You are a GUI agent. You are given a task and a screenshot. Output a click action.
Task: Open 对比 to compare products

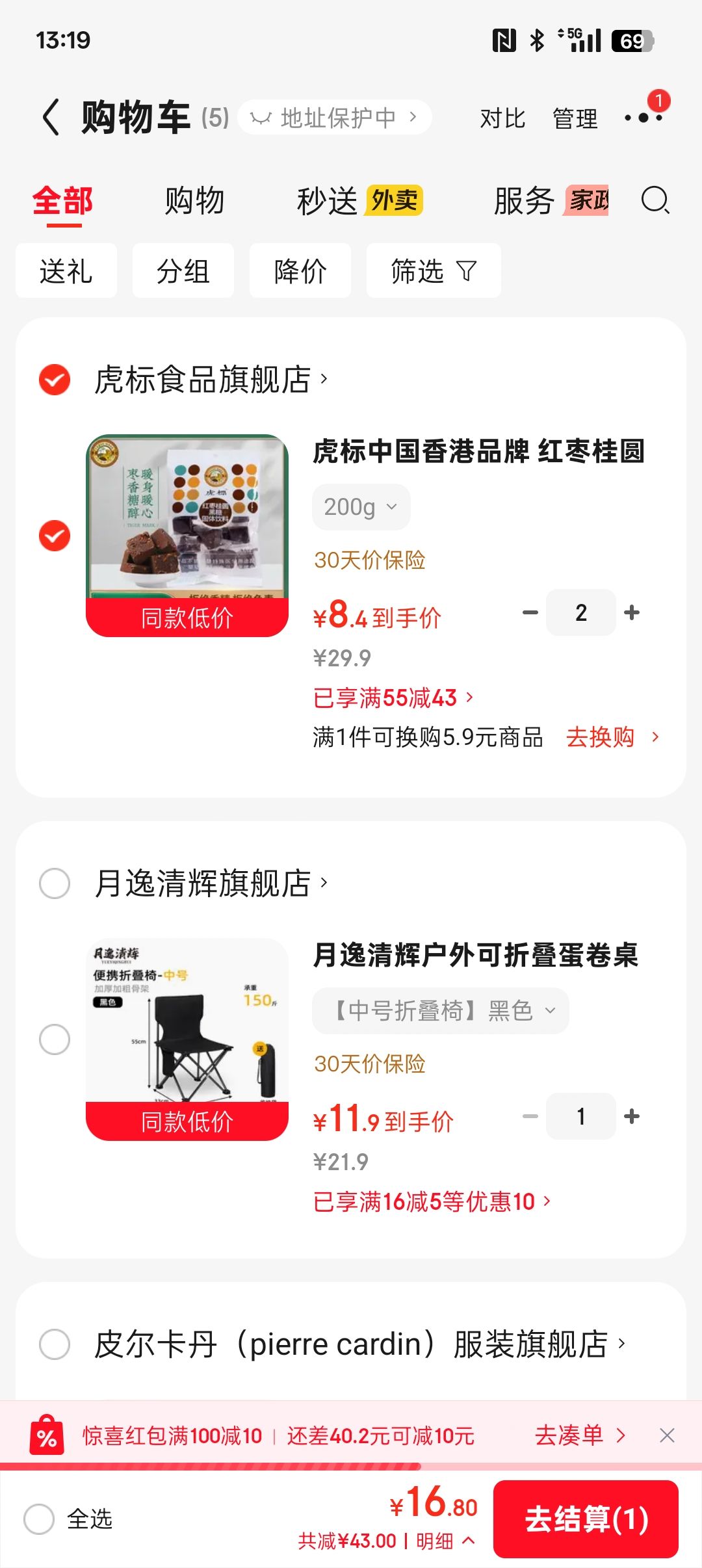tap(502, 118)
